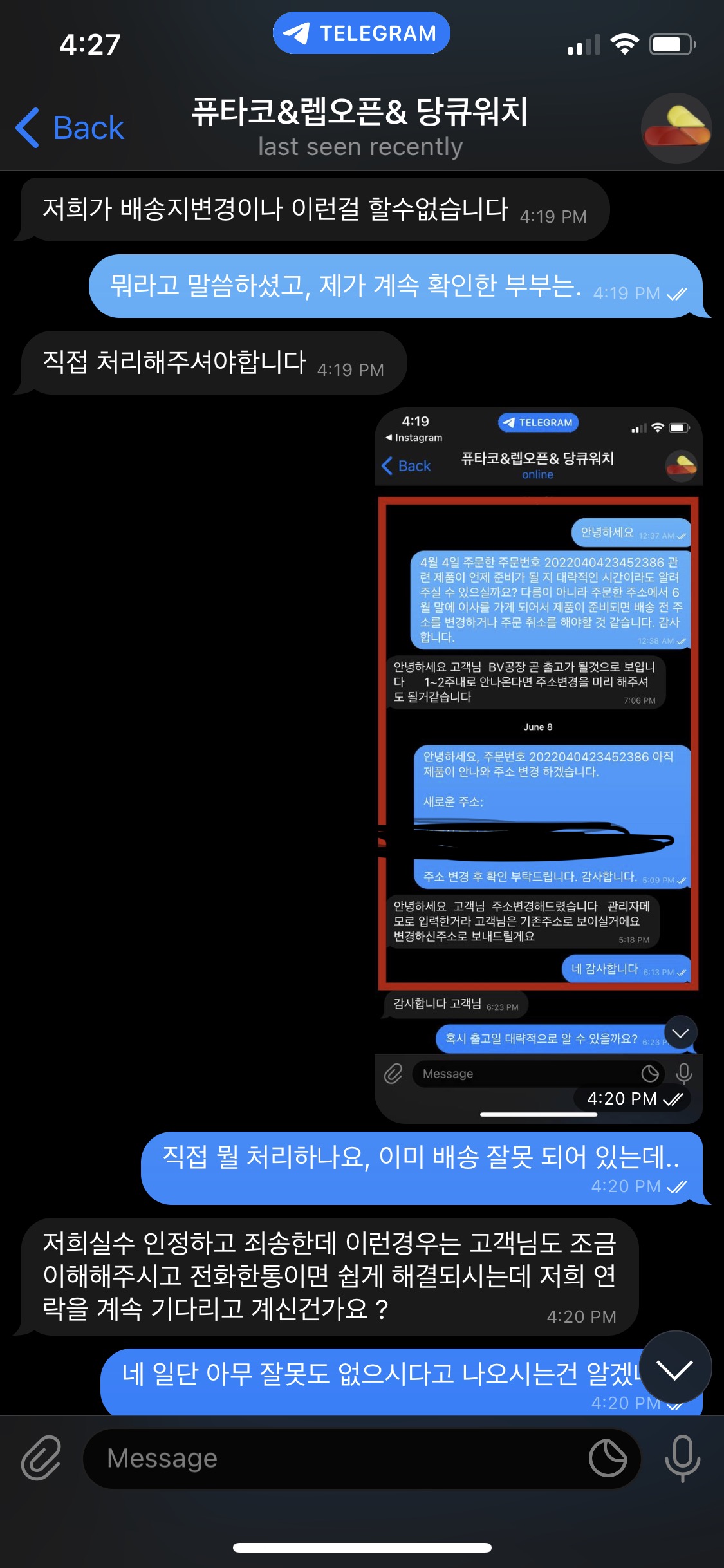Record a voice message with the microphone
724x1568 pixels.
[x=682, y=1458]
